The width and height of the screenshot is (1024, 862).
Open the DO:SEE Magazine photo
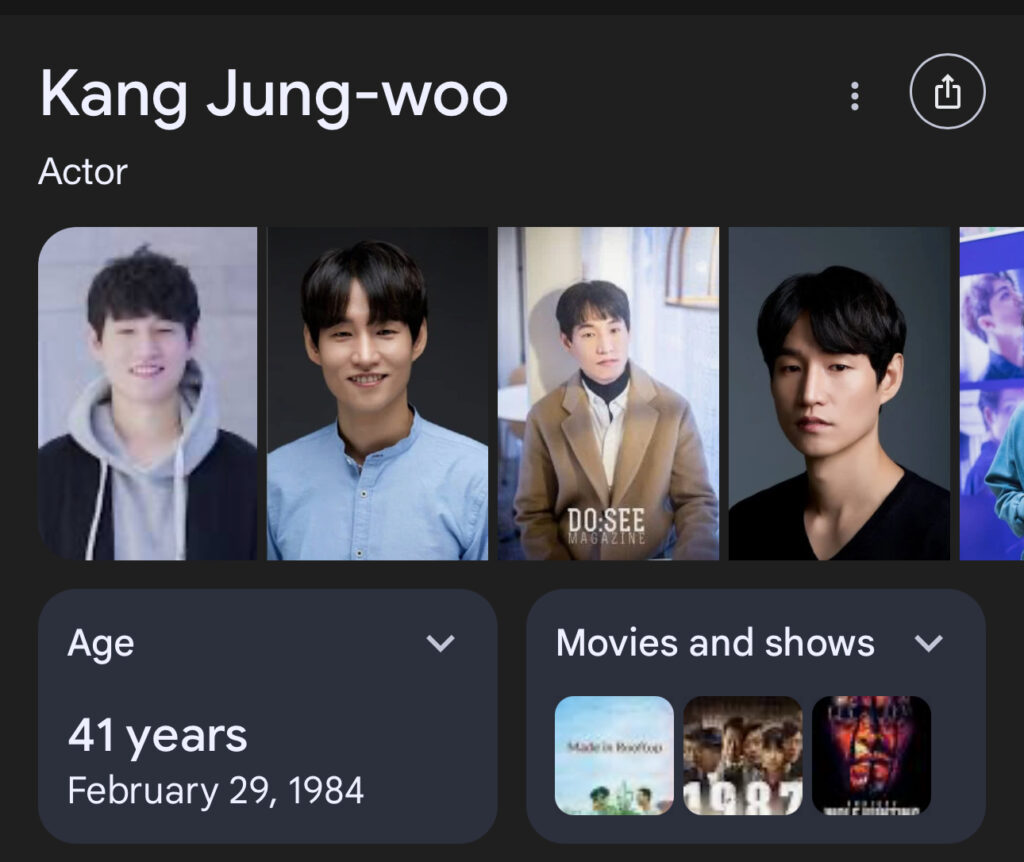[x=608, y=393]
